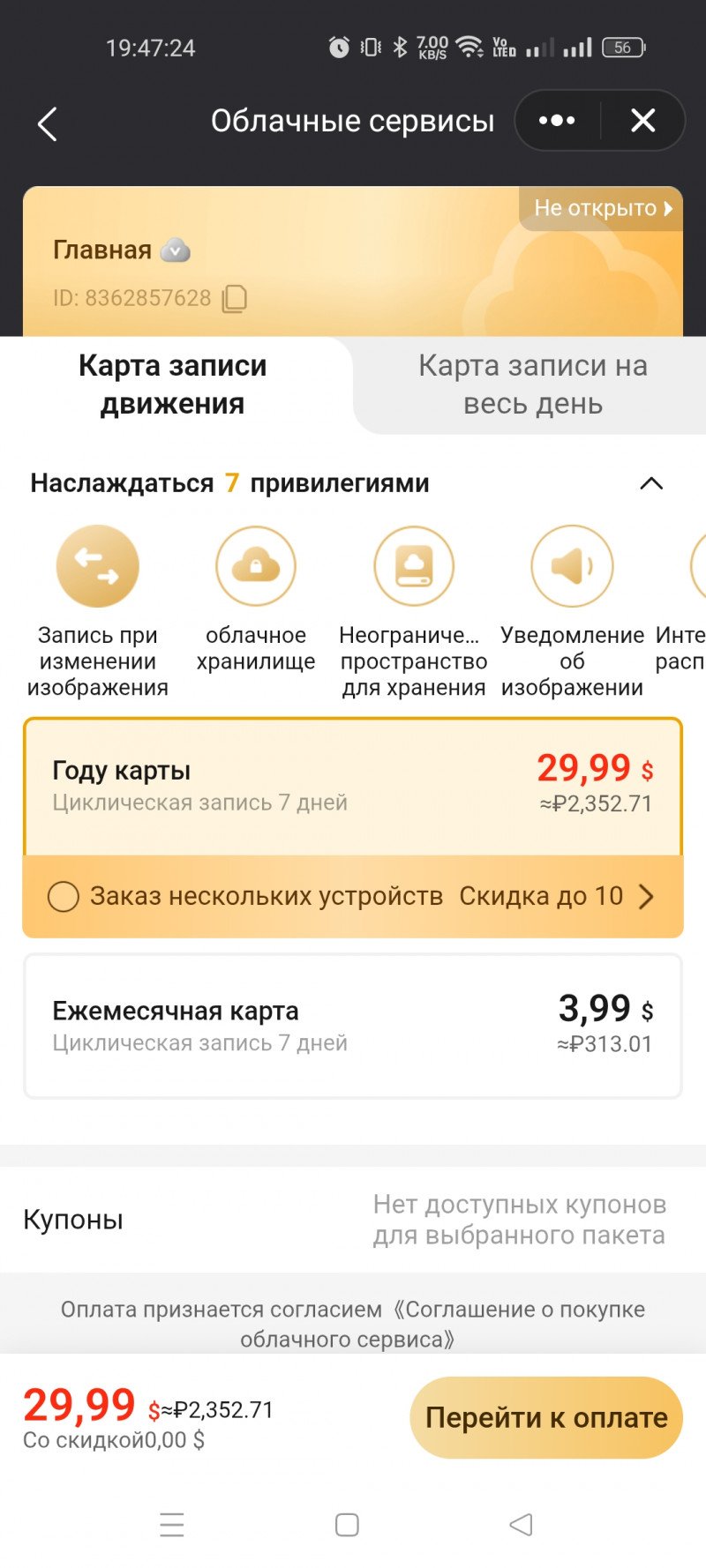Close the cloud services page
This screenshot has width=706, height=1568.
tap(642, 121)
